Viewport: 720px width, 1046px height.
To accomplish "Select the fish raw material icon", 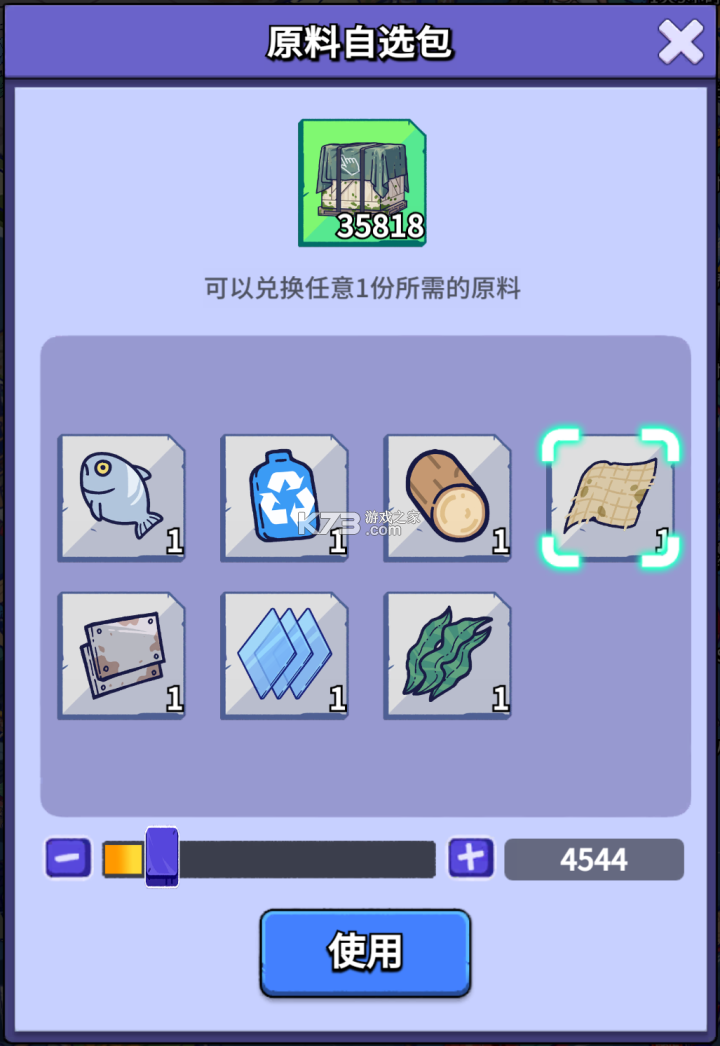I will (x=121, y=497).
